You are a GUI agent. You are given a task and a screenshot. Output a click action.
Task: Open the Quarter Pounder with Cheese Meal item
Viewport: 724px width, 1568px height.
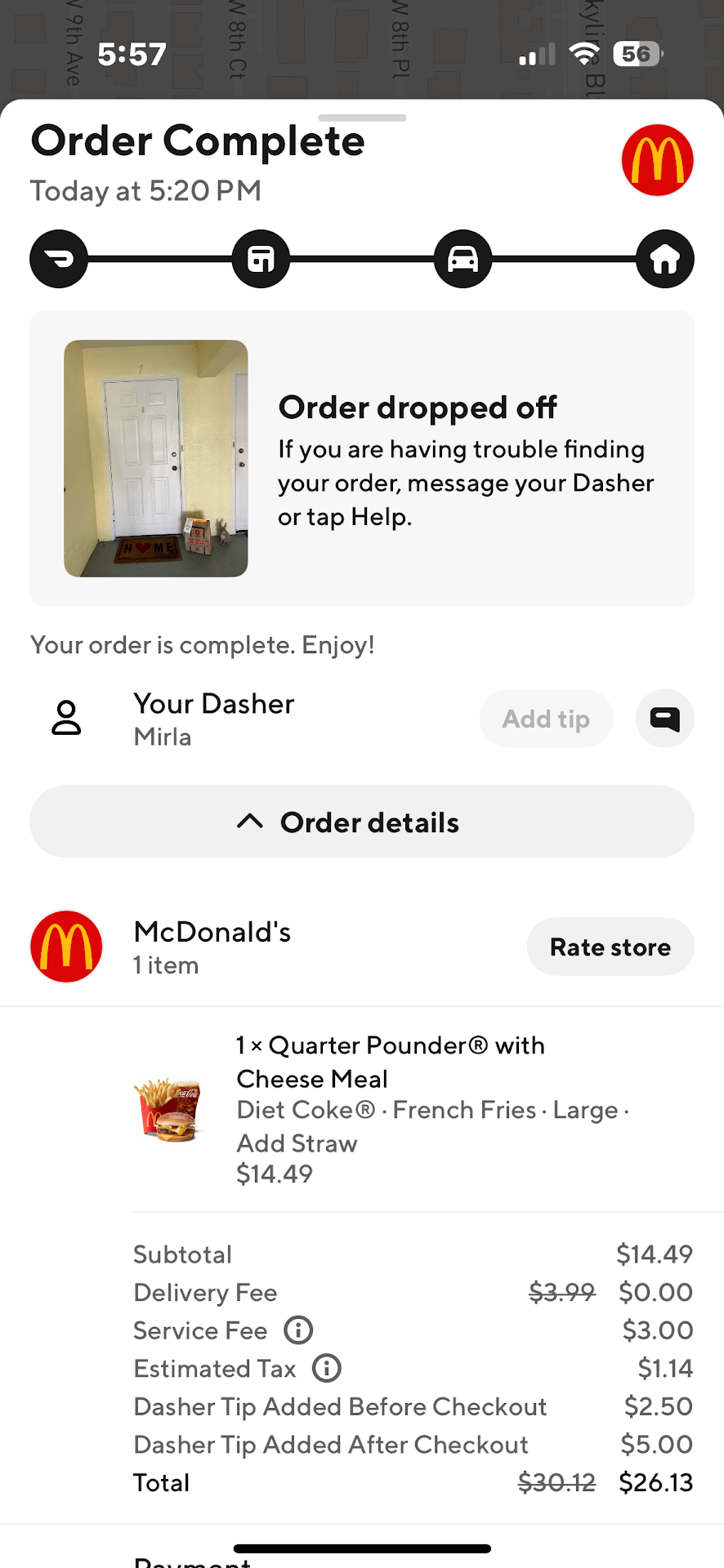(x=390, y=1062)
